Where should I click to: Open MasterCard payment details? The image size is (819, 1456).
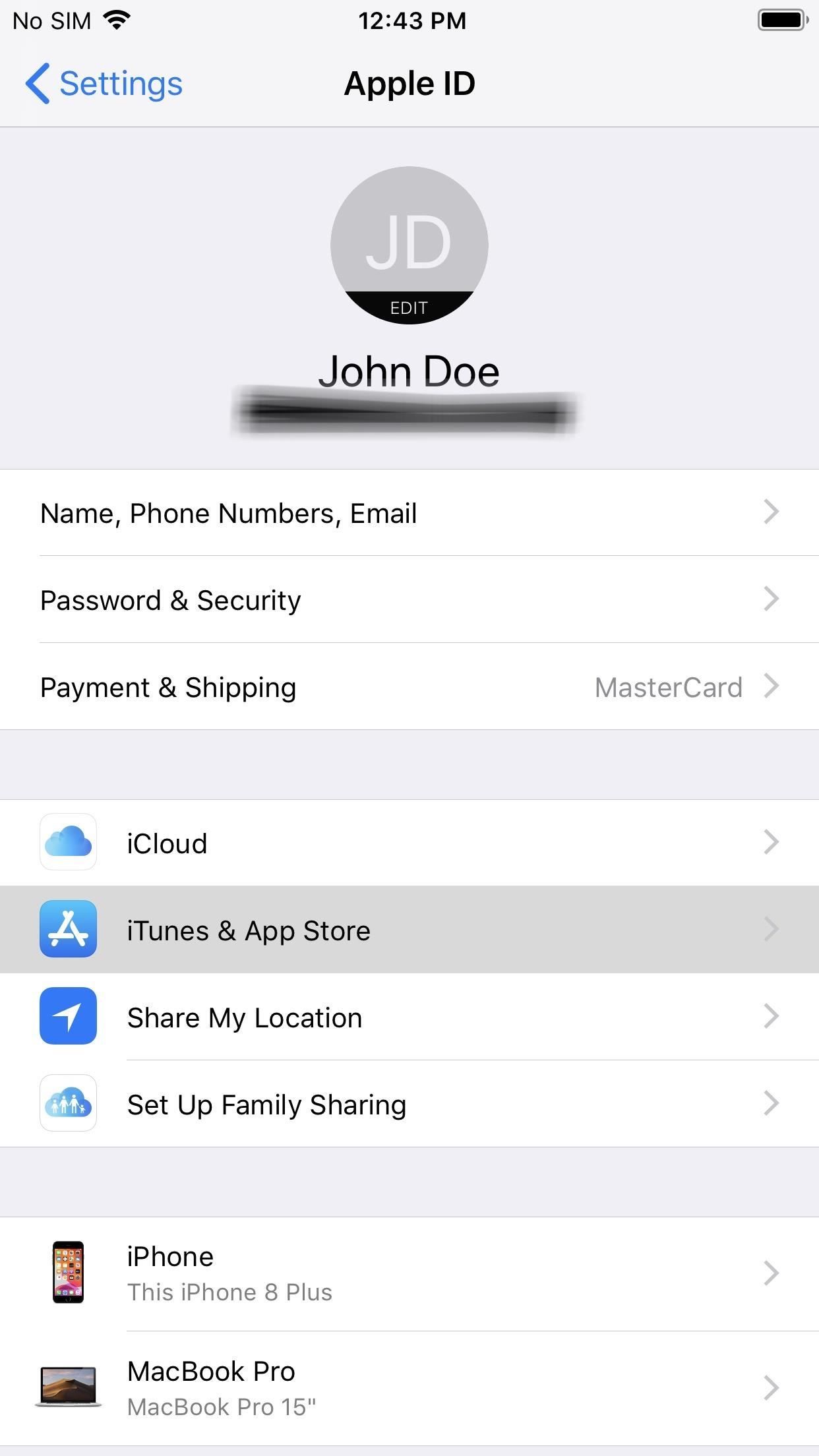(669, 687)
